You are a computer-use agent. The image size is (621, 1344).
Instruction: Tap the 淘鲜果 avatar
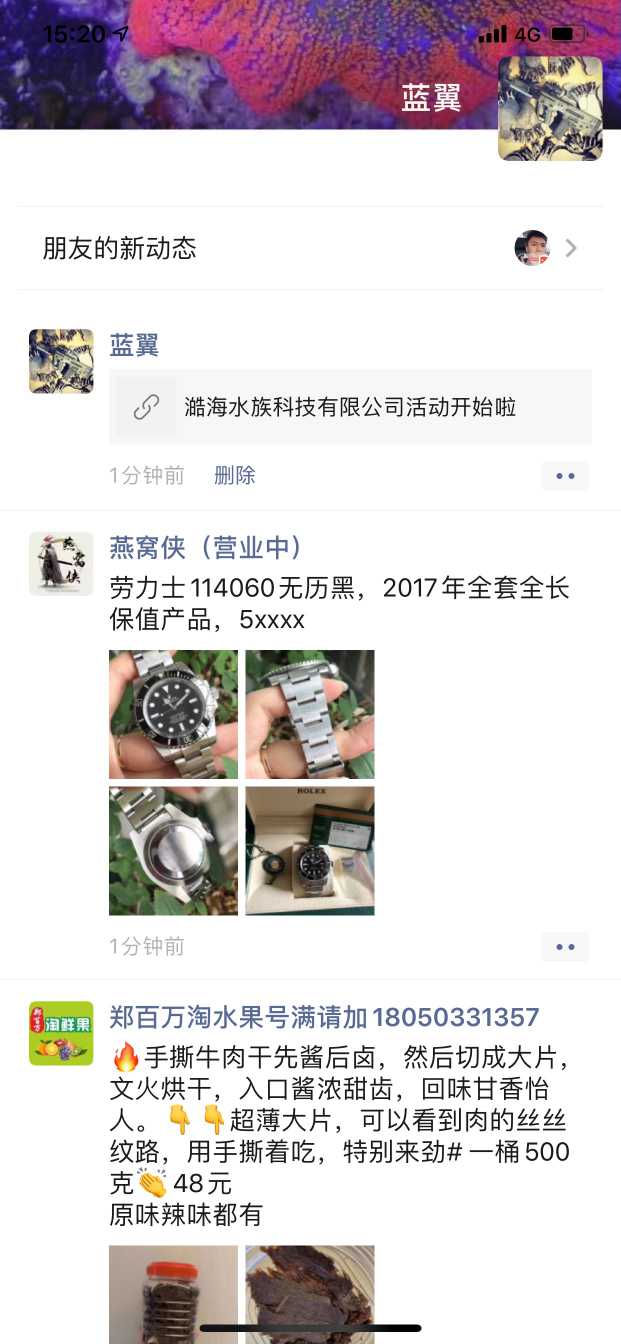point(61,1033)
